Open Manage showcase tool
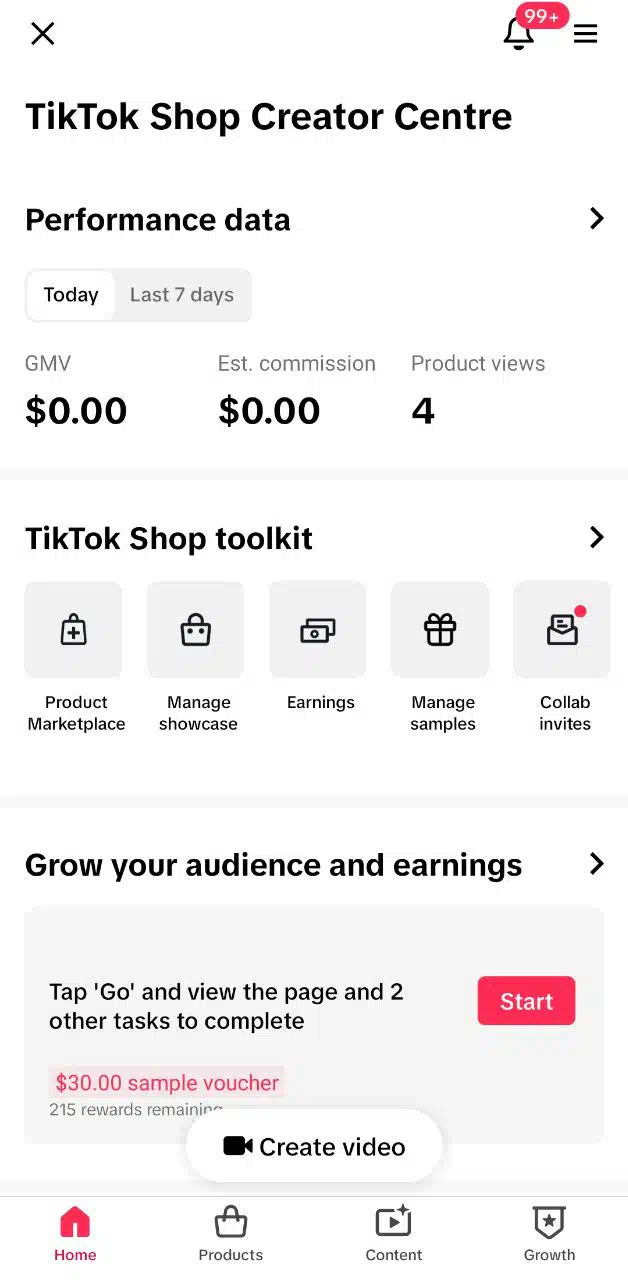Viewport: 628px width, 1280px height. click(198, 657)
